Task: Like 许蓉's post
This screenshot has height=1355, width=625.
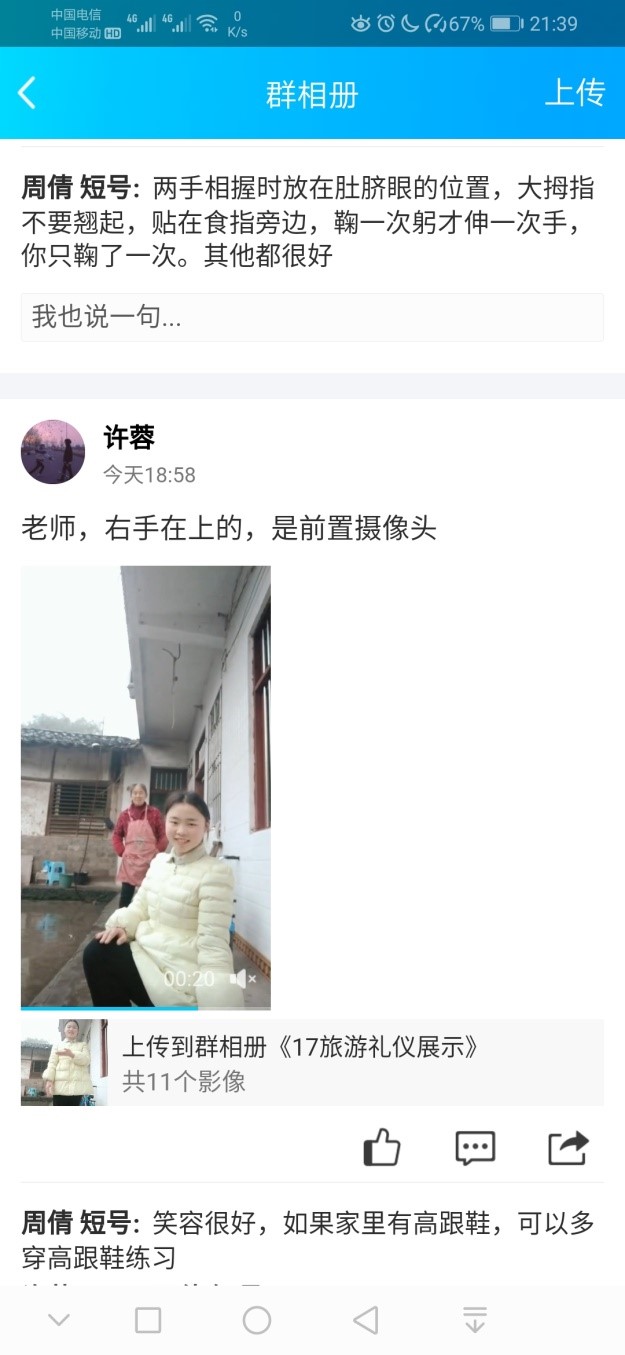Action: (381, 1148)
